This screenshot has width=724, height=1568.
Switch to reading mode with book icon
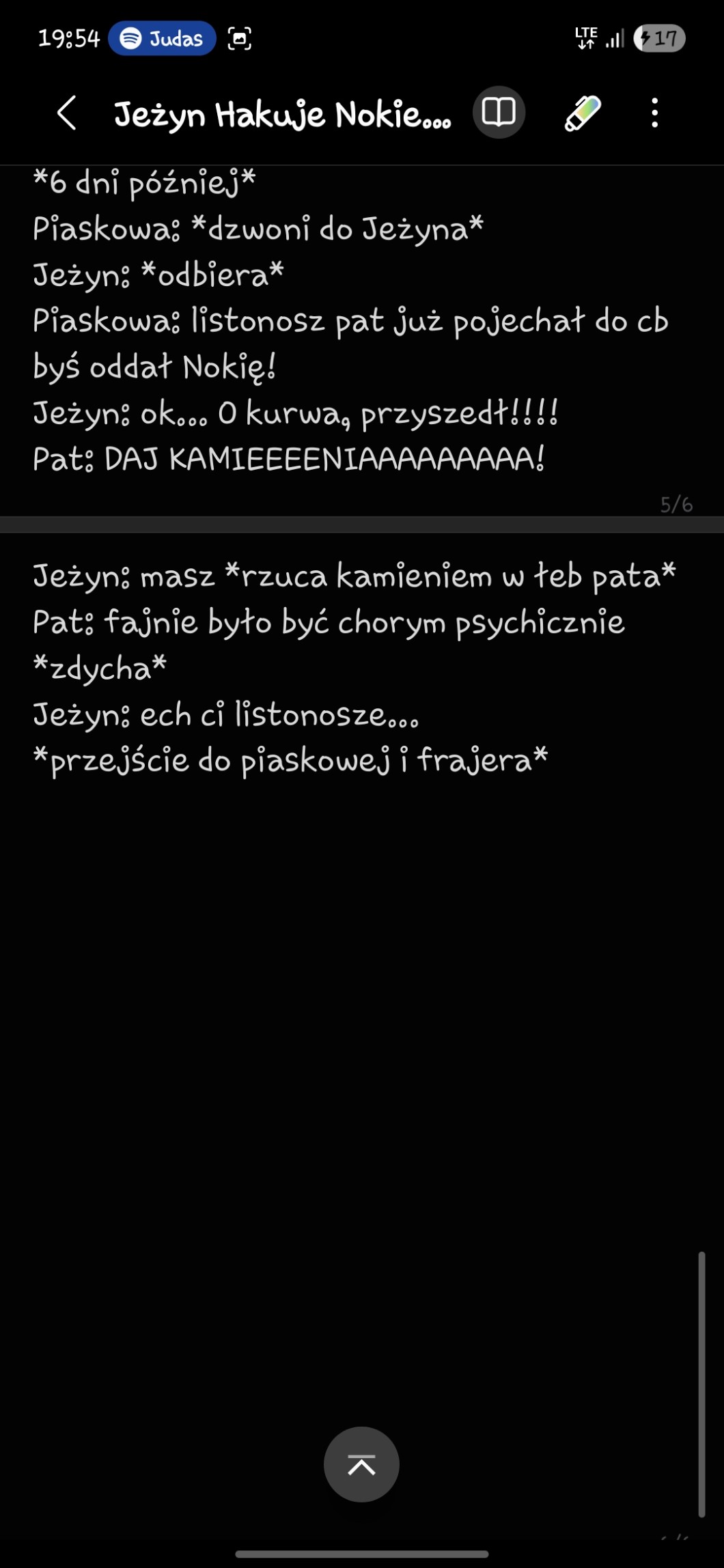pyautogui.click(x=499, y=113)
